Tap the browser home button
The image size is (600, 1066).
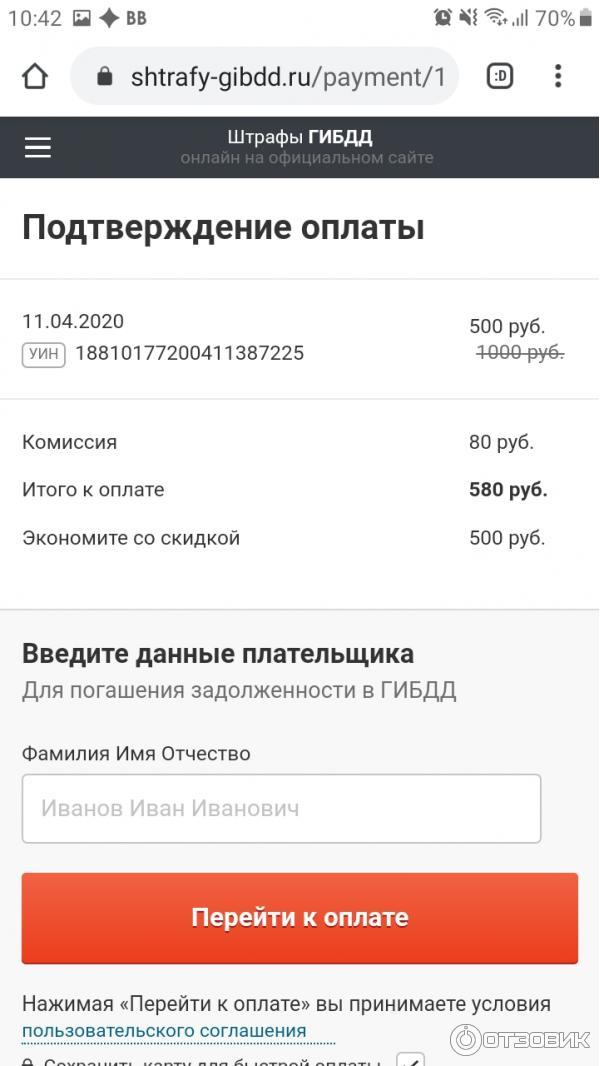35,77
